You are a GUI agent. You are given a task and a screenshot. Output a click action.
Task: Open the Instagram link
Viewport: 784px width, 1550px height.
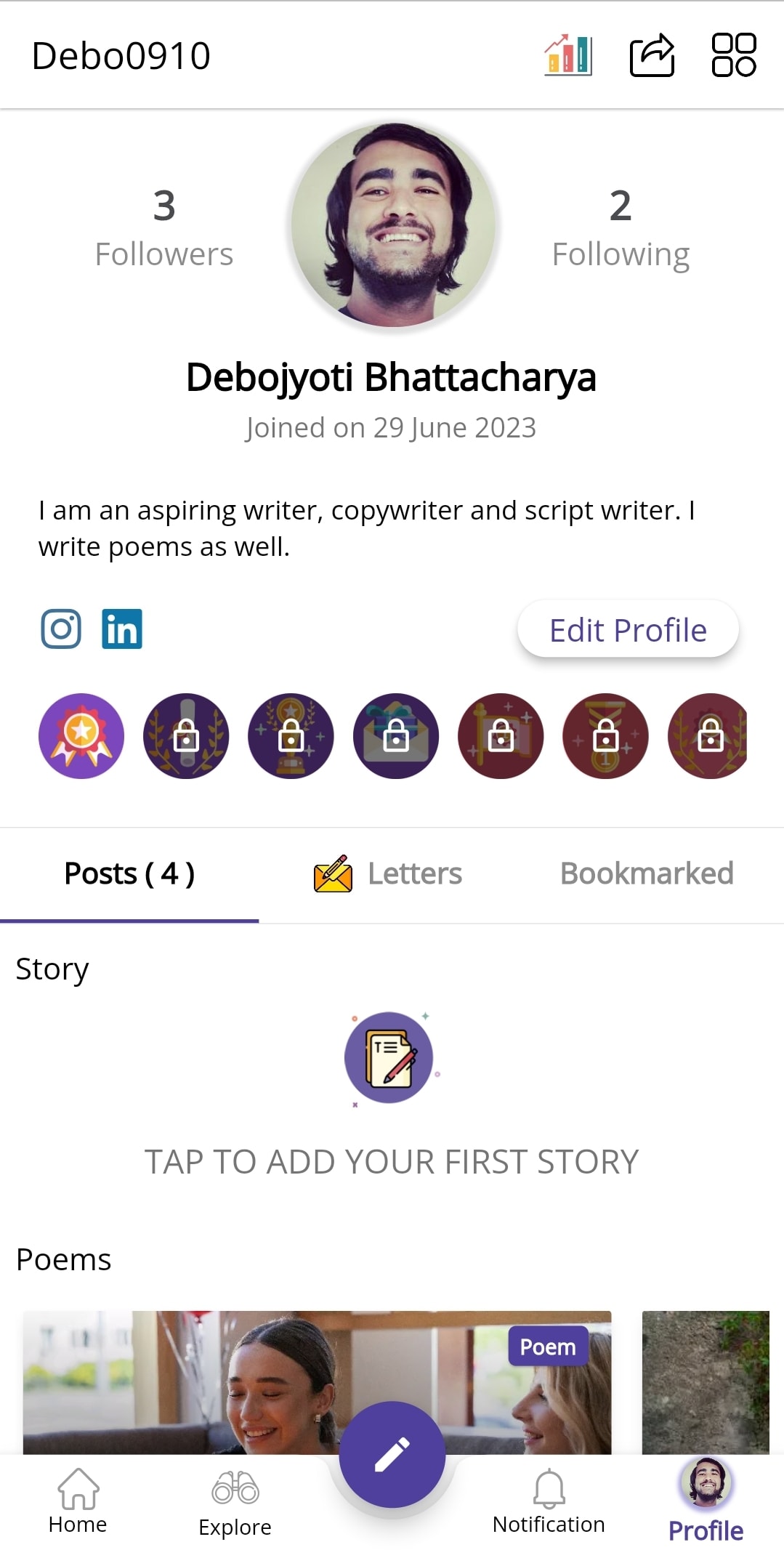pyautogui.click(x=61, y=629)
